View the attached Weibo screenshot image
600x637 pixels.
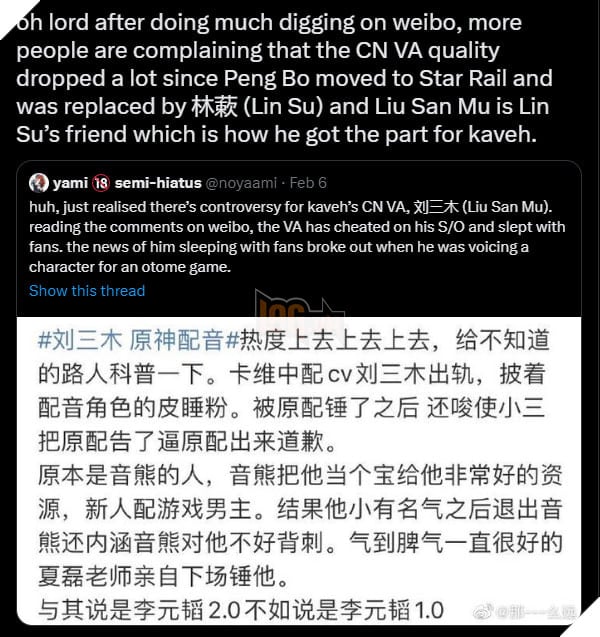(300, 470)
